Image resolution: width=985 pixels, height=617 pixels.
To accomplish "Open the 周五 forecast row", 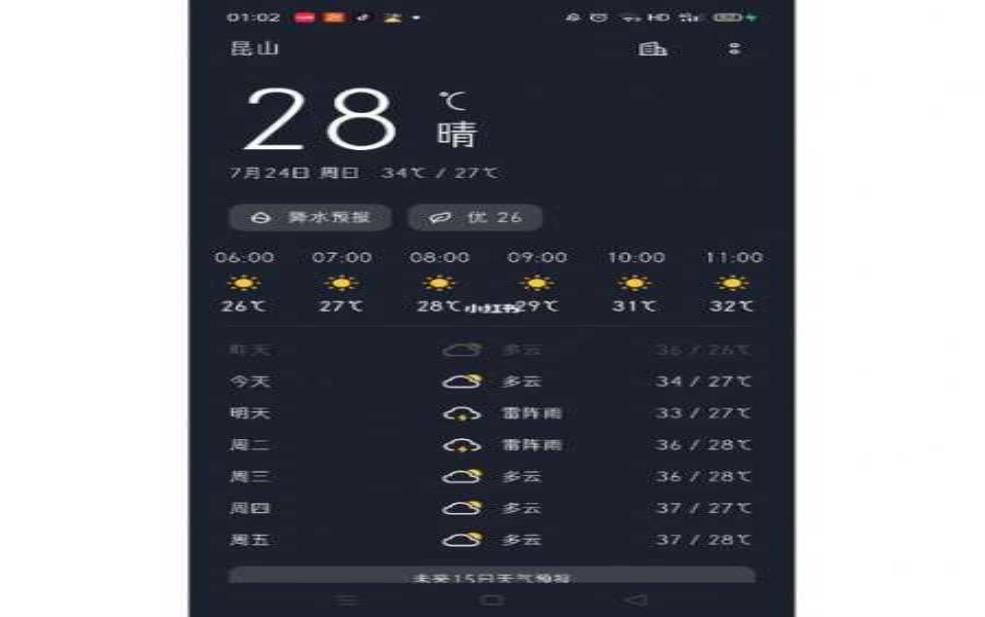I will point(491,539).
